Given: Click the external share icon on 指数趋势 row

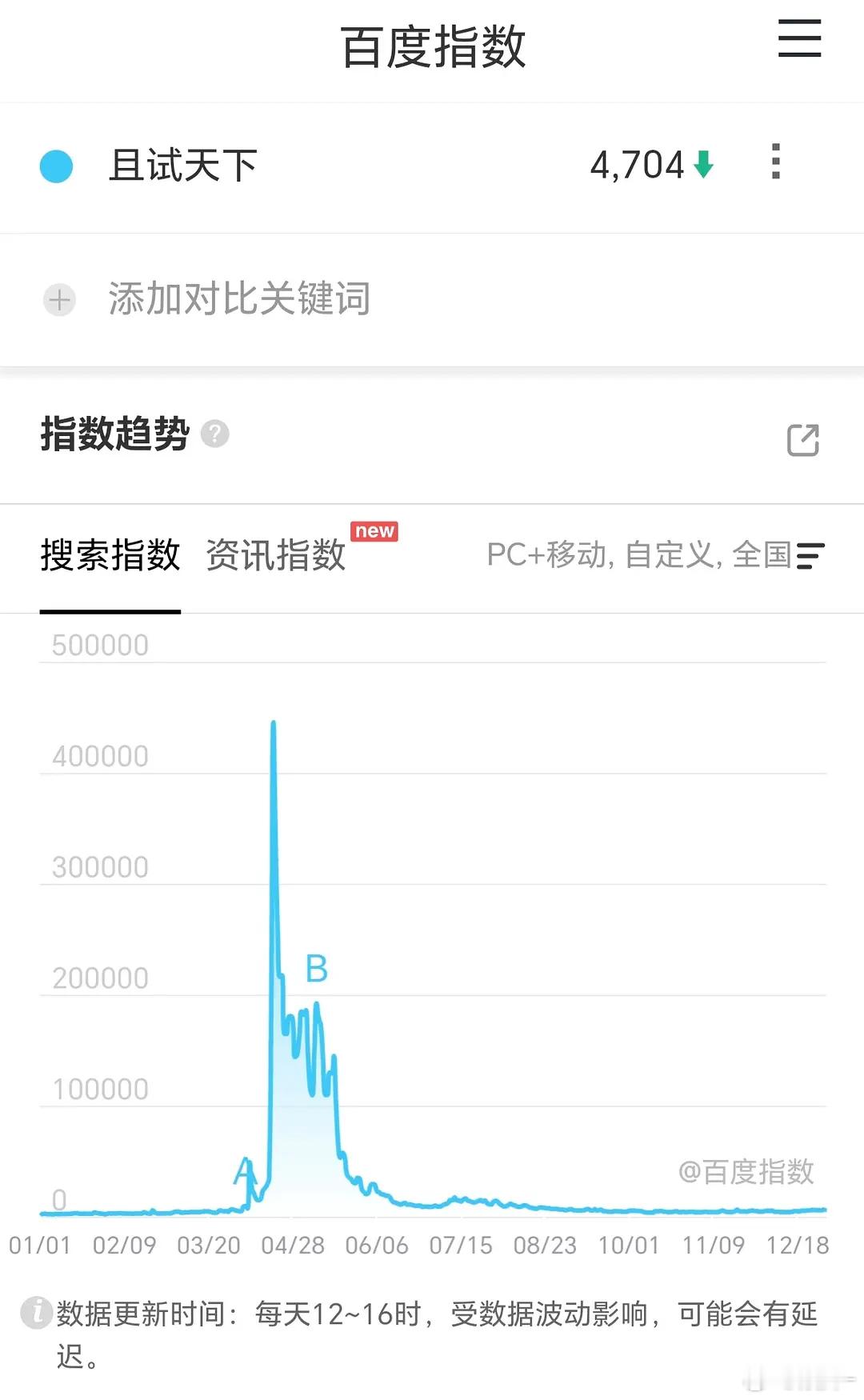Looking at the screenshot, I should click(804, 438).
